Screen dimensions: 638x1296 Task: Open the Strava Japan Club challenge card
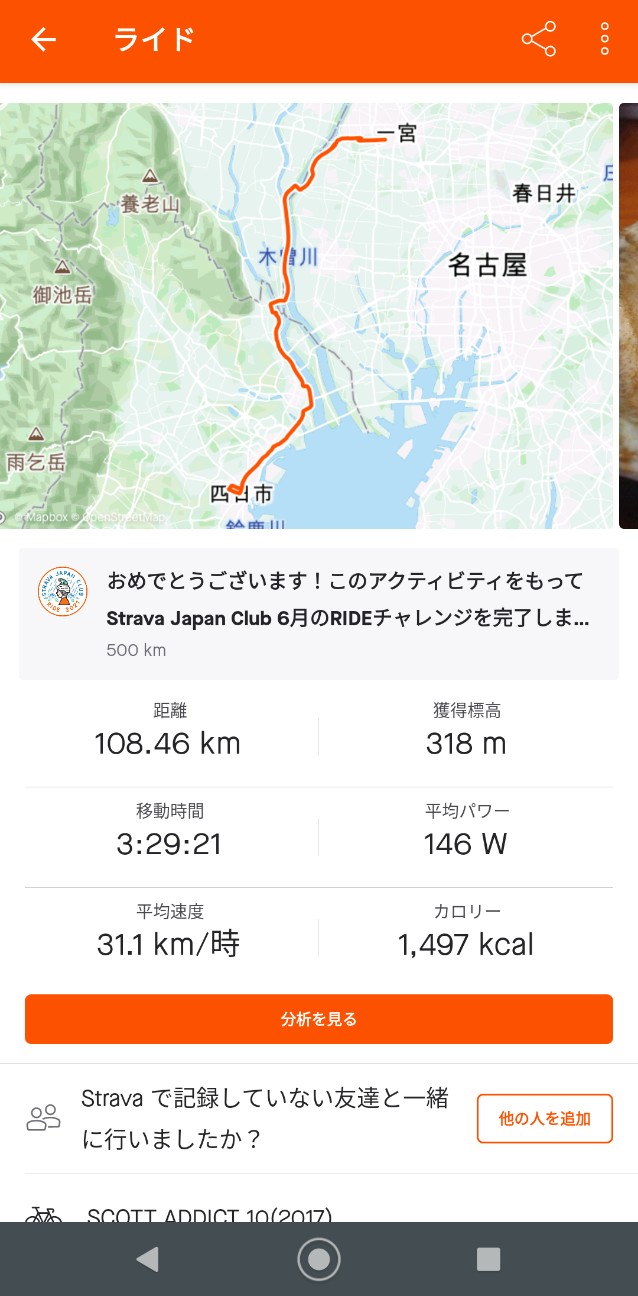[x=319, y=614]
